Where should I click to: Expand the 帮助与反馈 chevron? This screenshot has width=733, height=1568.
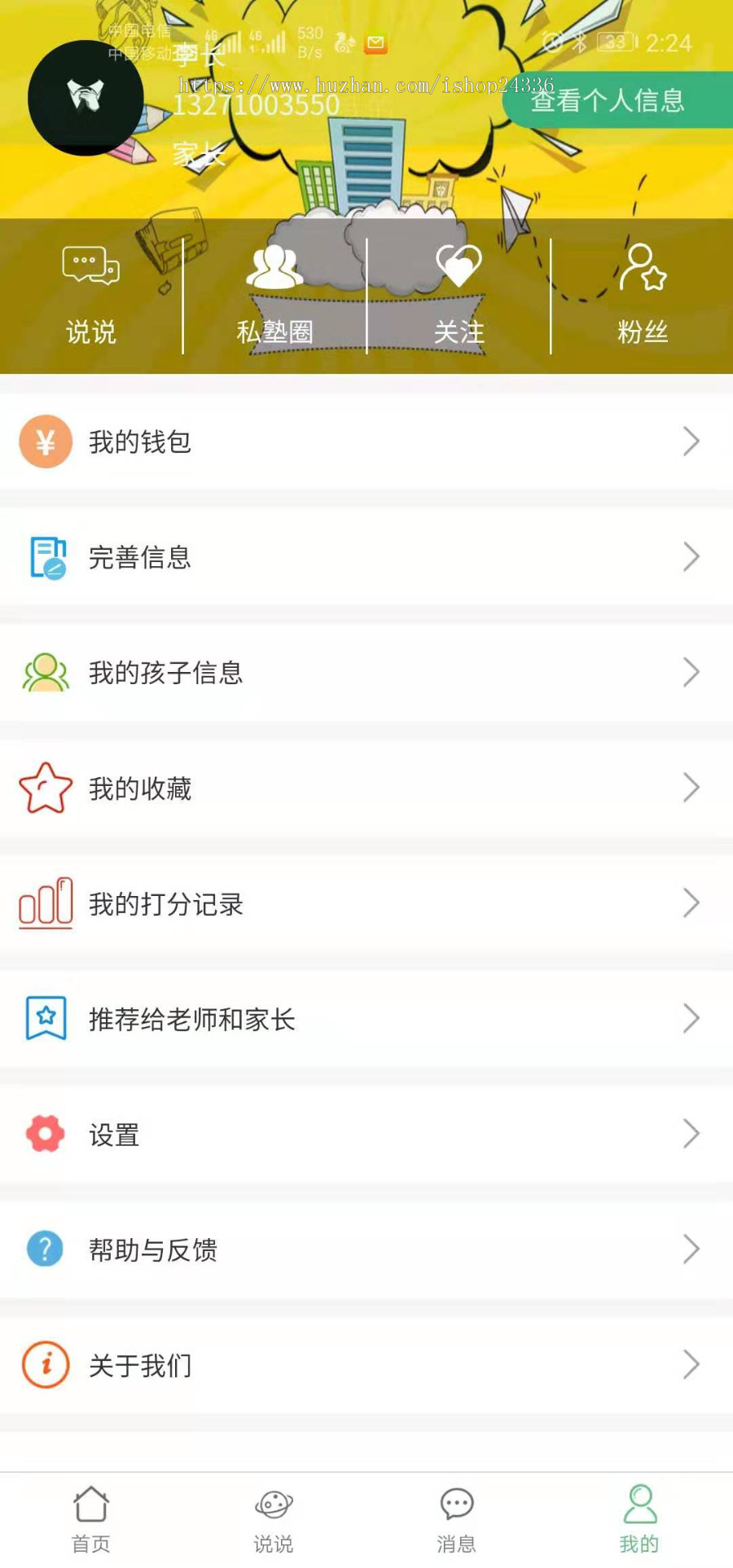click(691, 1249)
